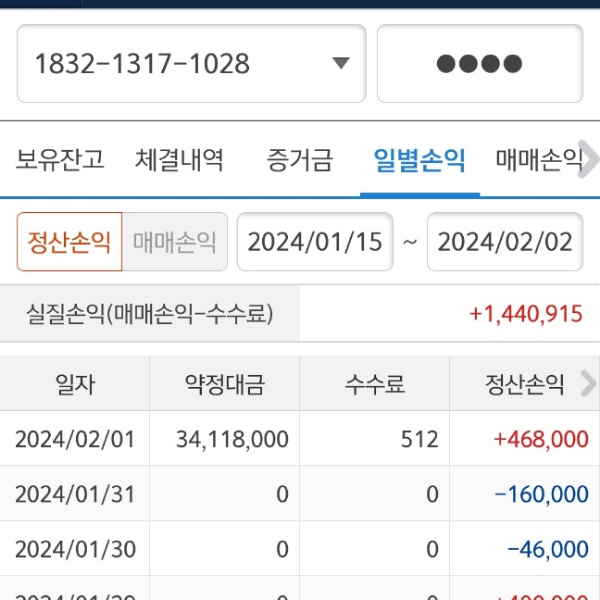This screenshot has height=600, width=600.
Task: Switch to the 증거금 tab
Action: tap(300, 160)
